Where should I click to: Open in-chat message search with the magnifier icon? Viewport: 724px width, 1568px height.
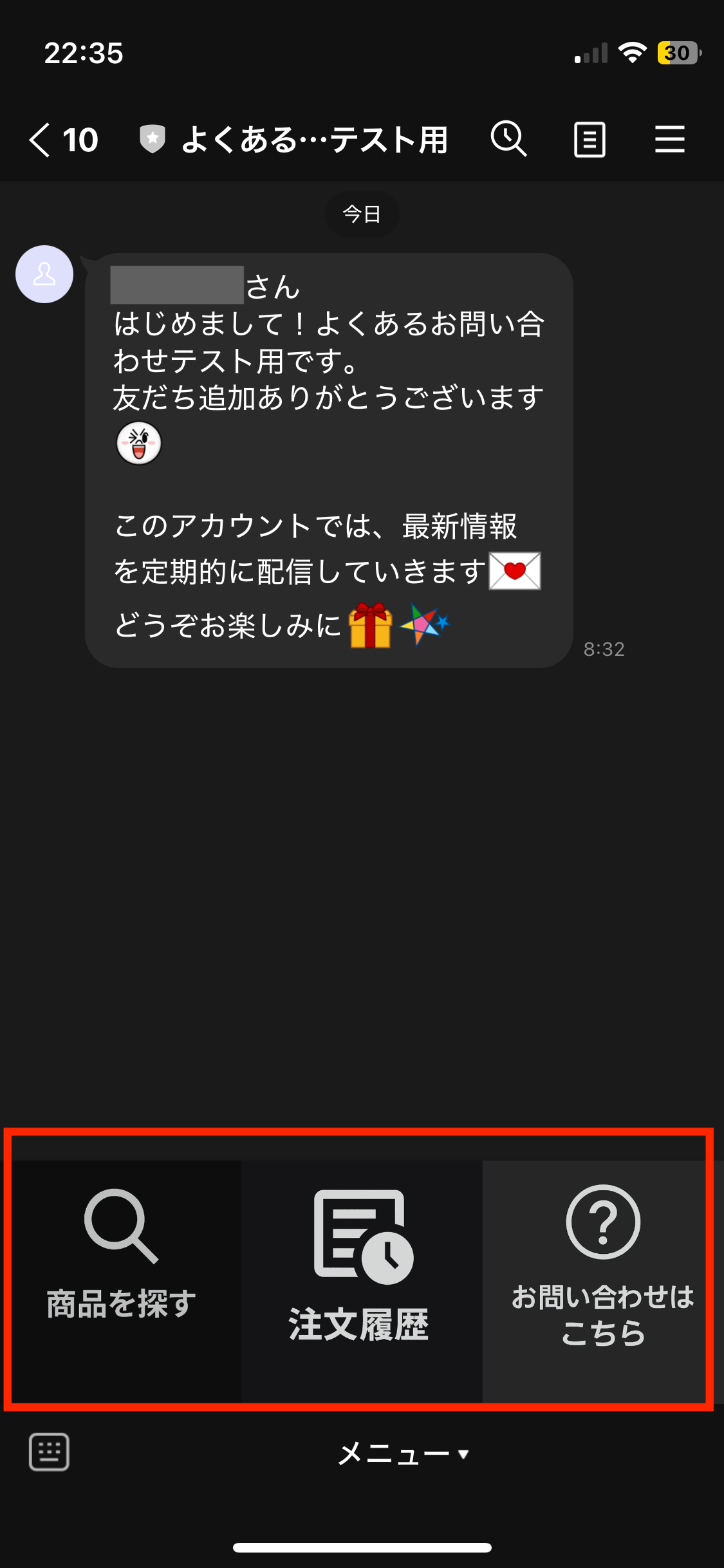508,139
